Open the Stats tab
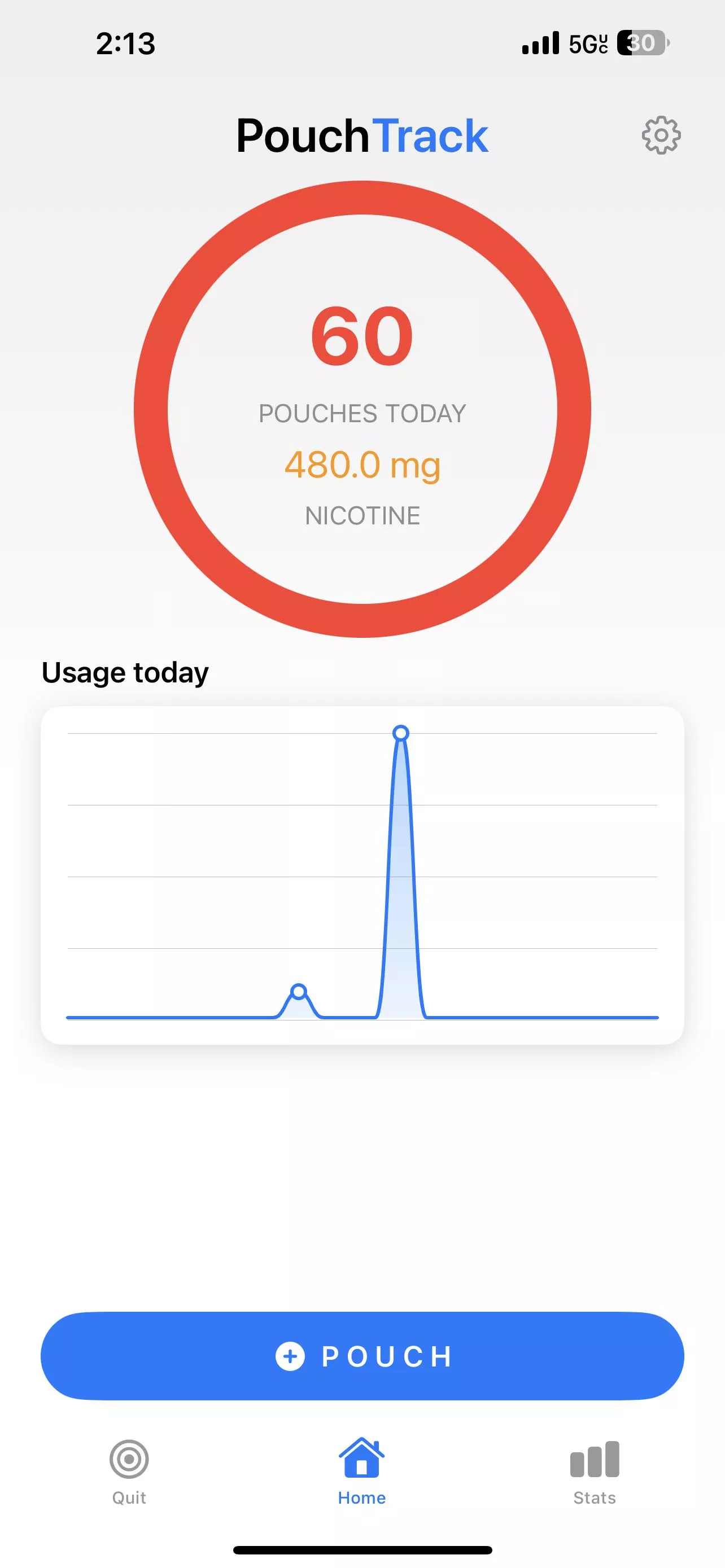 point(594,1472)
